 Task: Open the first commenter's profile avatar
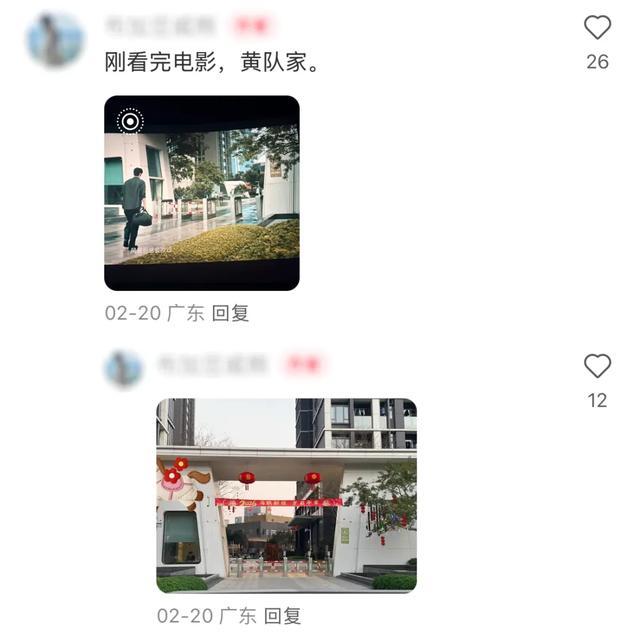(54, 40)
